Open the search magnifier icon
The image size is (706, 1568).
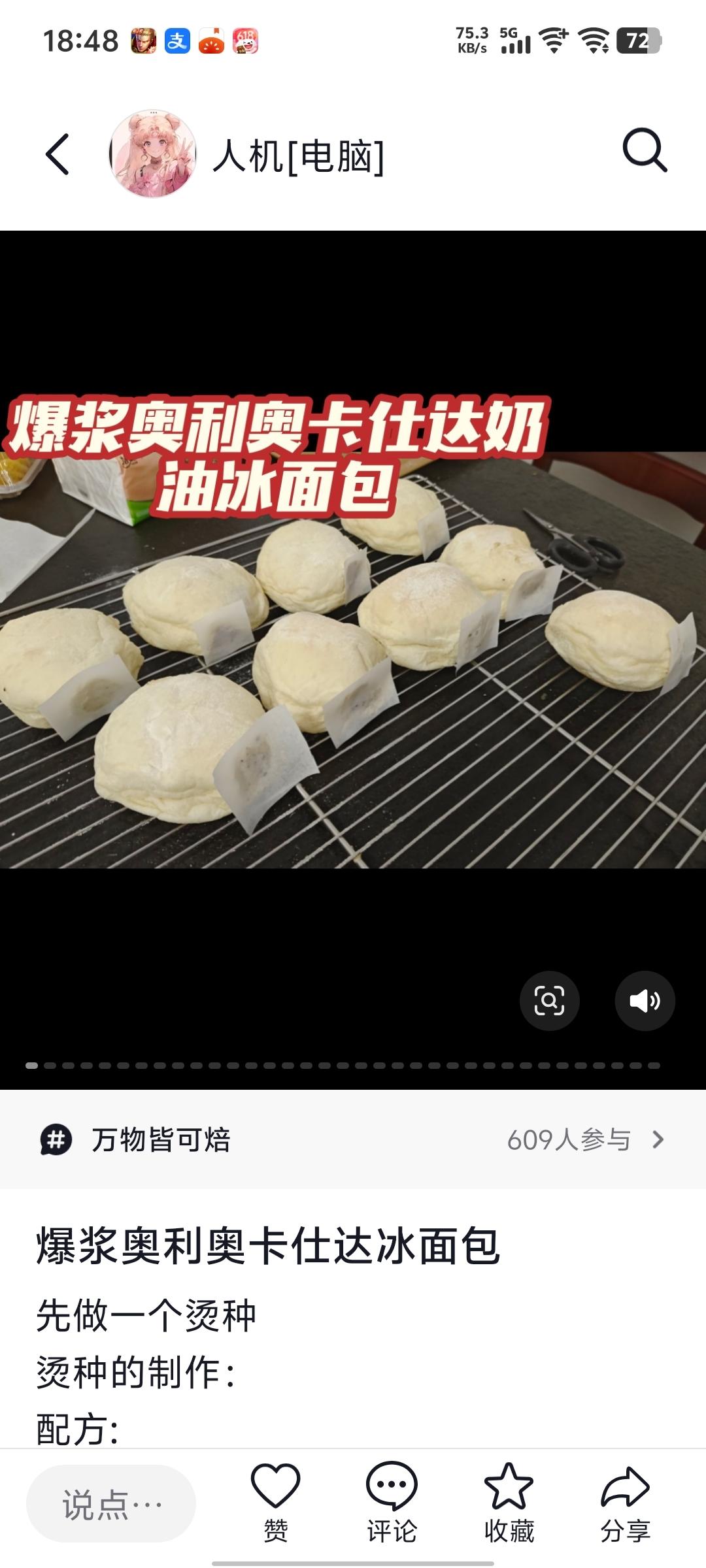pyautogui.click(x=645, y=151)
